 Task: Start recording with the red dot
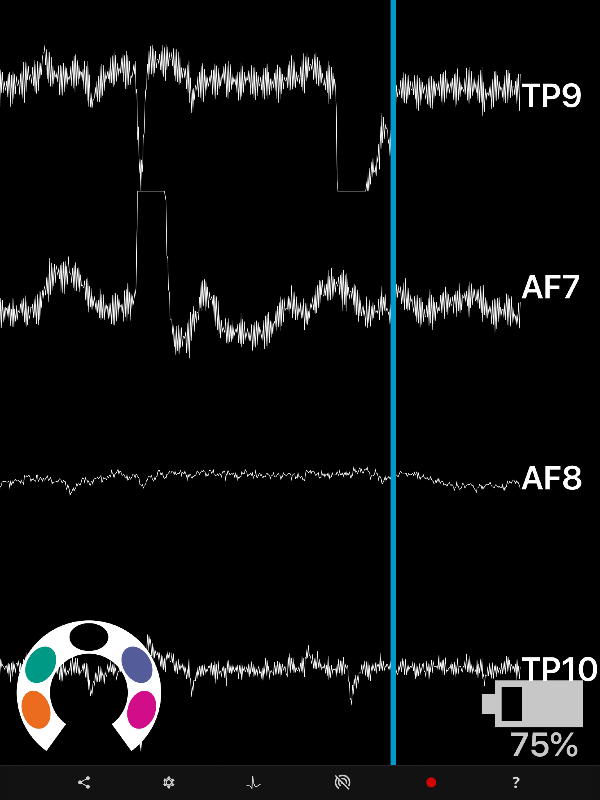[431, 783]
